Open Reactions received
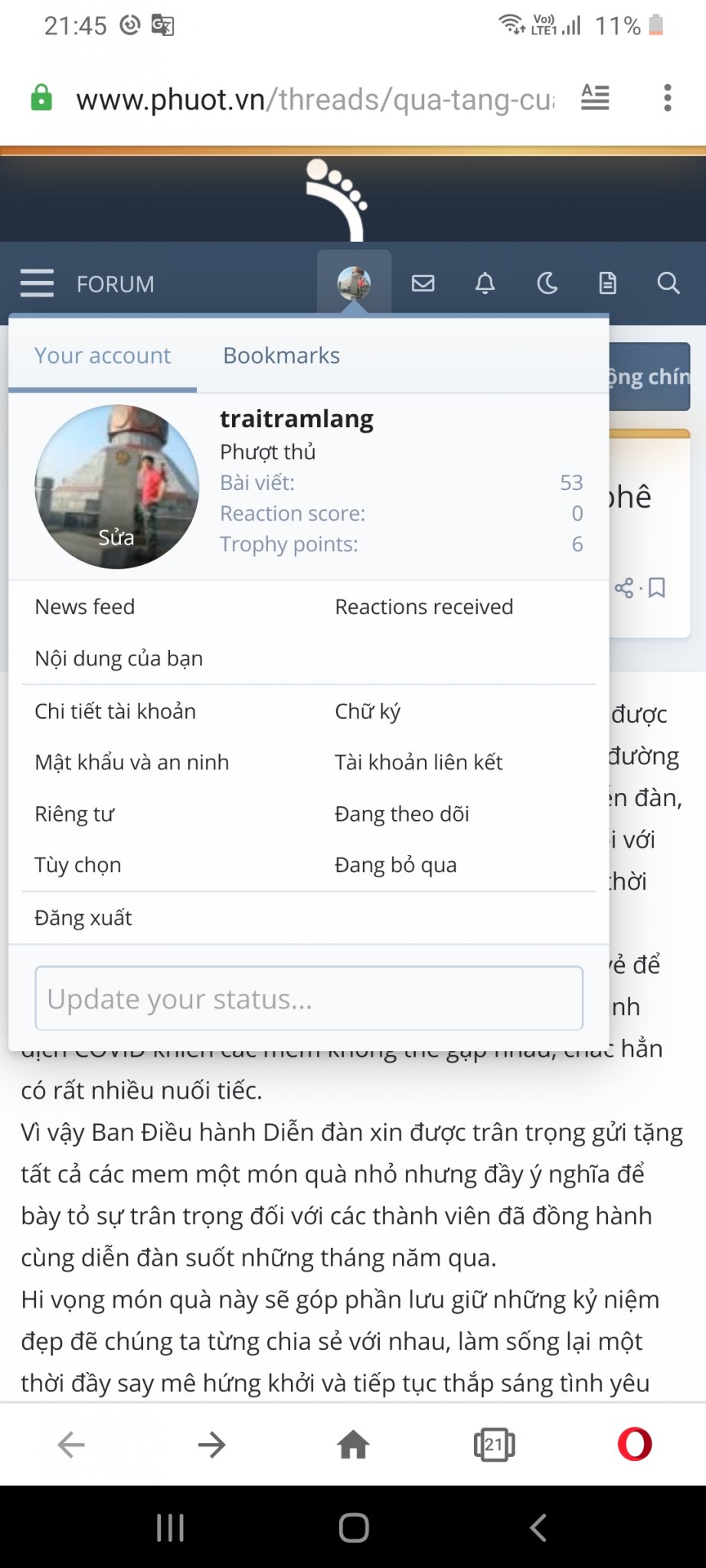The width and height of the screenshot is (706, 1568). pyautogui.click(x=424, y=606)
